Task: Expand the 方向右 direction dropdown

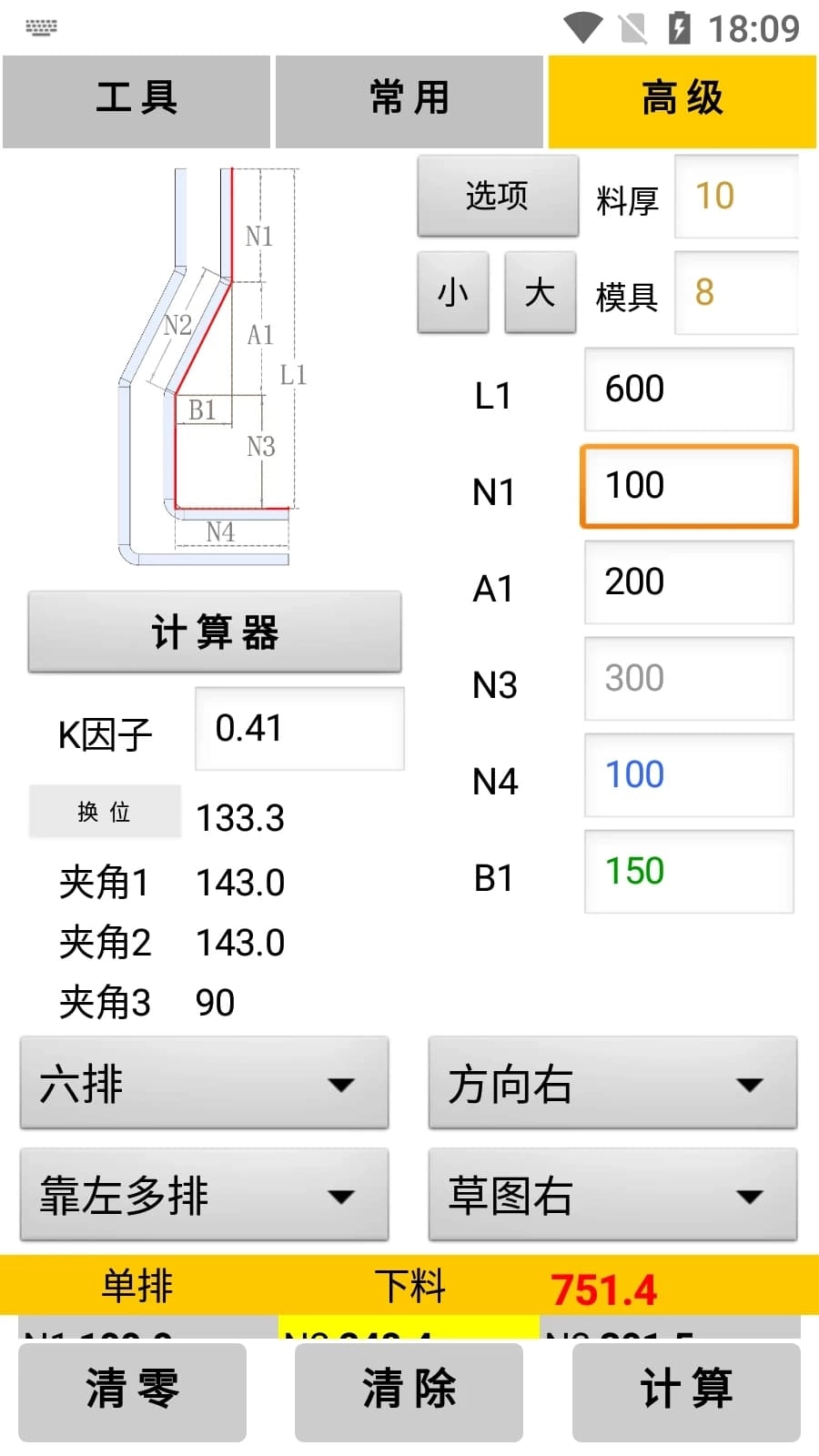Action: (612, 1084)
